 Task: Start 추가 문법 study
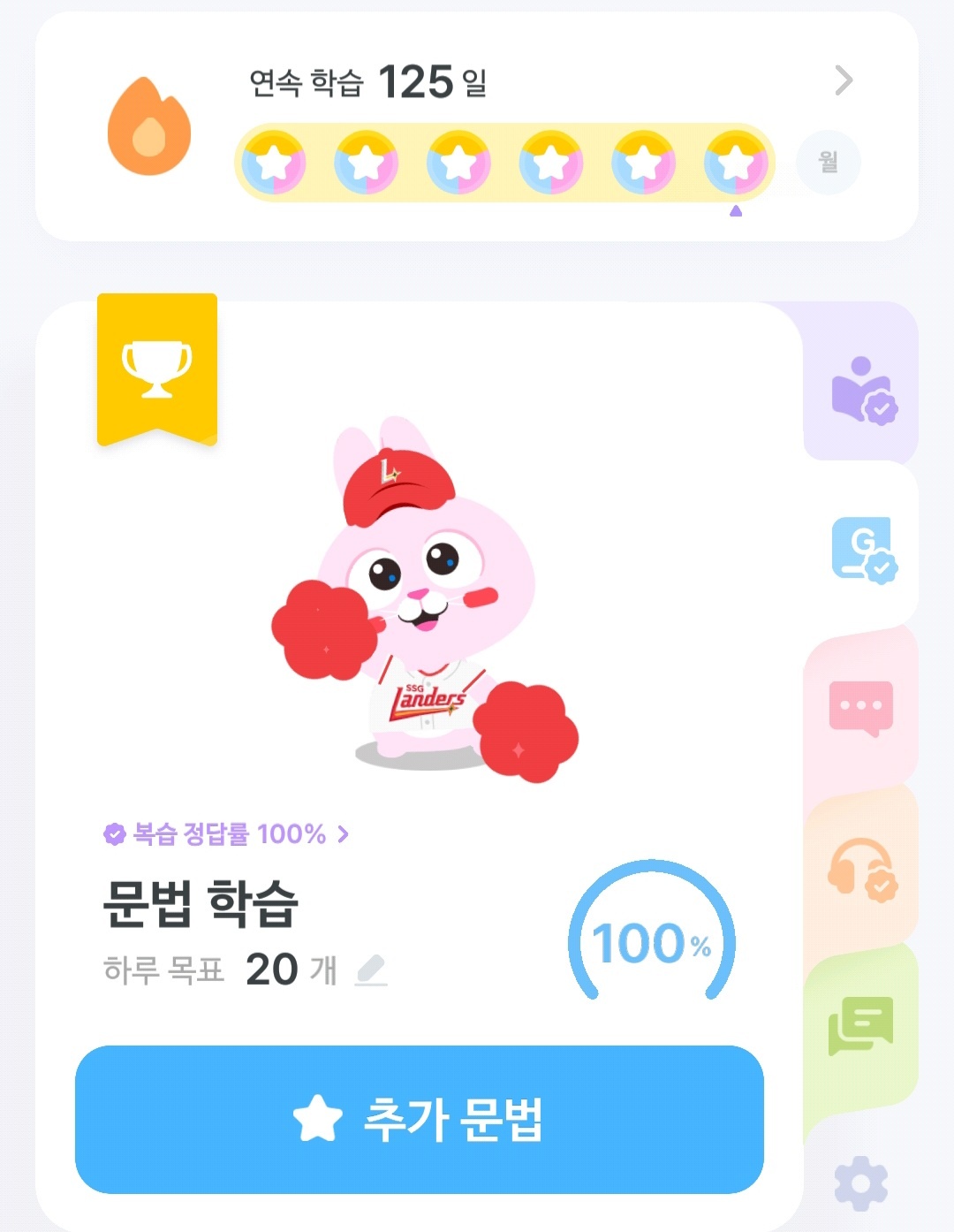[x=419, y=1119]
